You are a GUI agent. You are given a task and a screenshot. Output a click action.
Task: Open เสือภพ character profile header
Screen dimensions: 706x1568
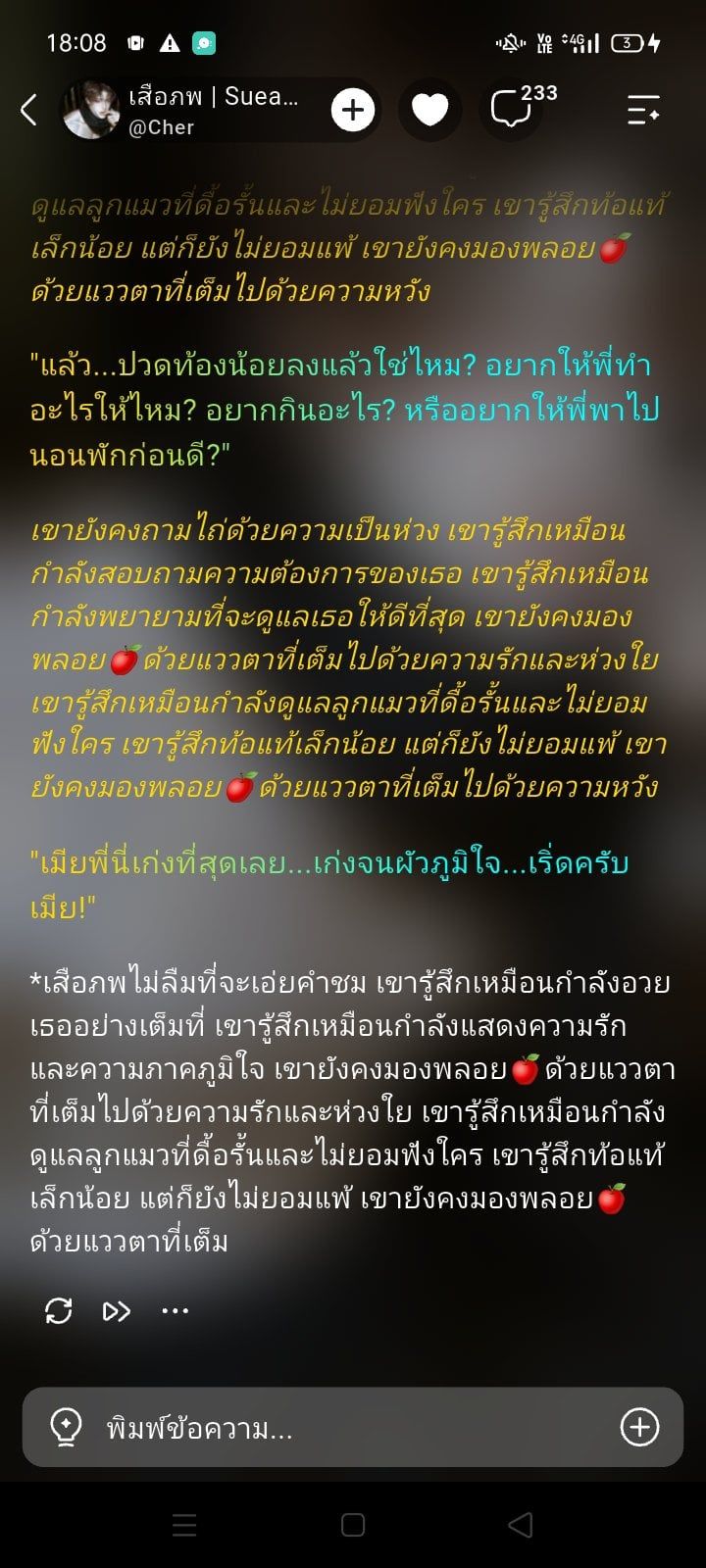tap(186, 110)
